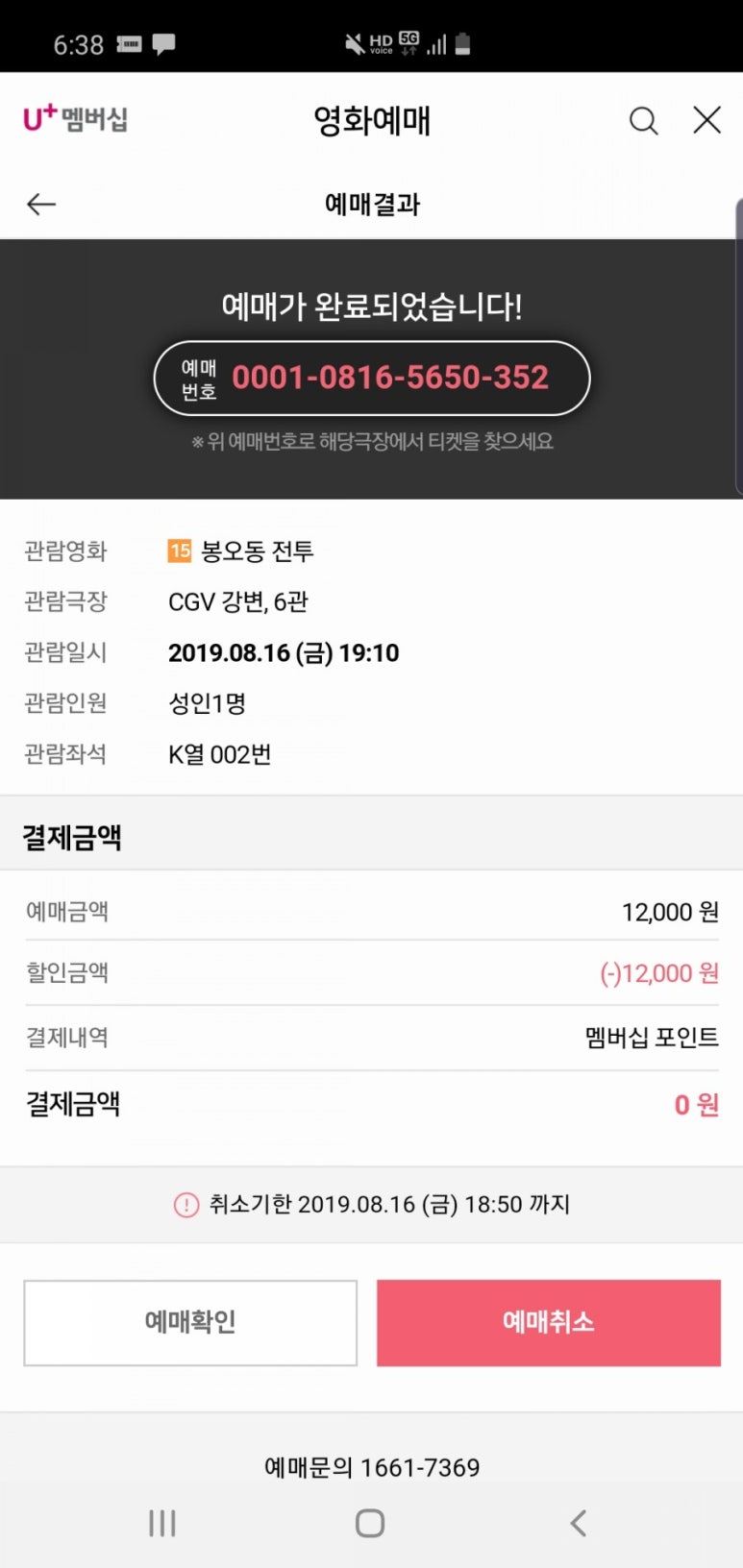Cancel the booking with 예매취소
The width and height of the screenshot is (743, 1568).
(x=548, y=1322)
